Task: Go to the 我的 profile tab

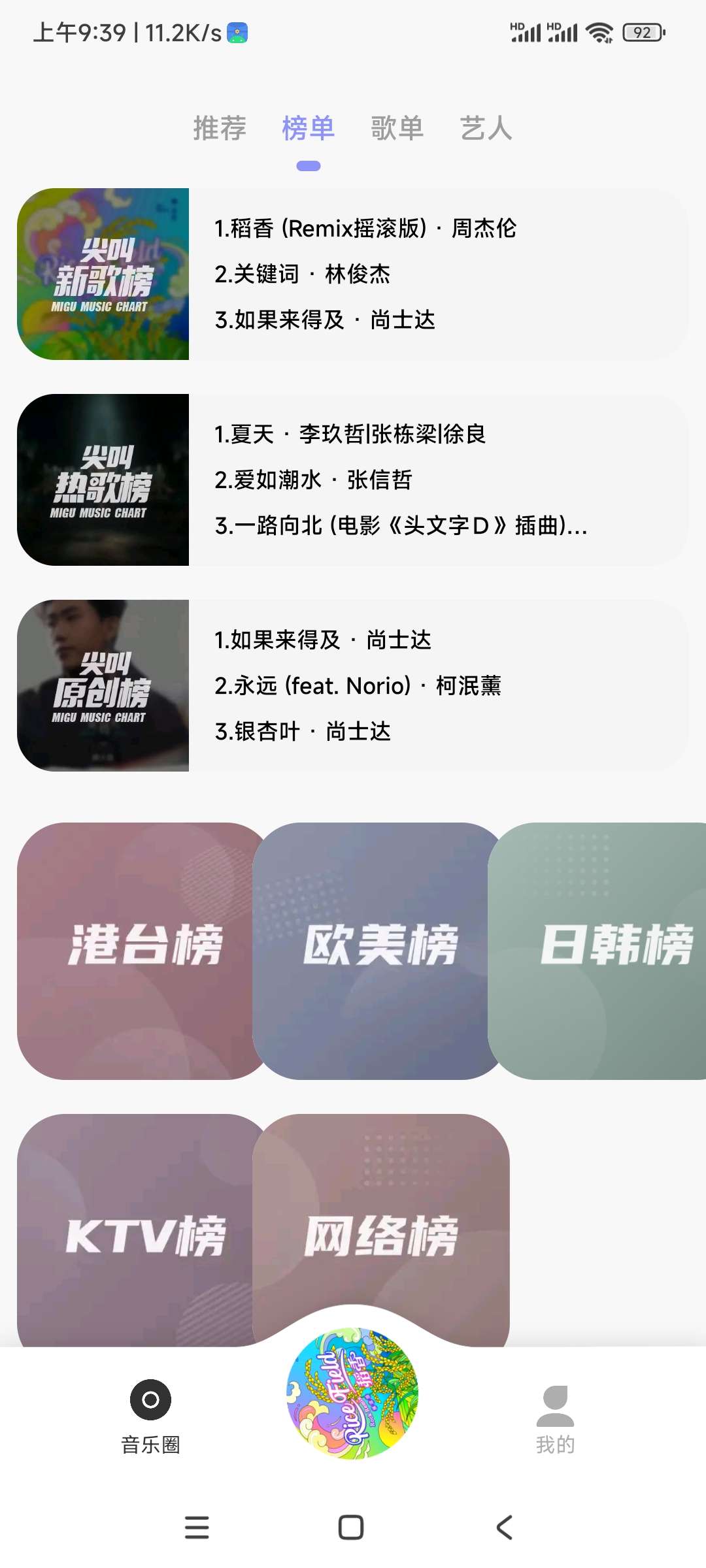Action: 555,1414
